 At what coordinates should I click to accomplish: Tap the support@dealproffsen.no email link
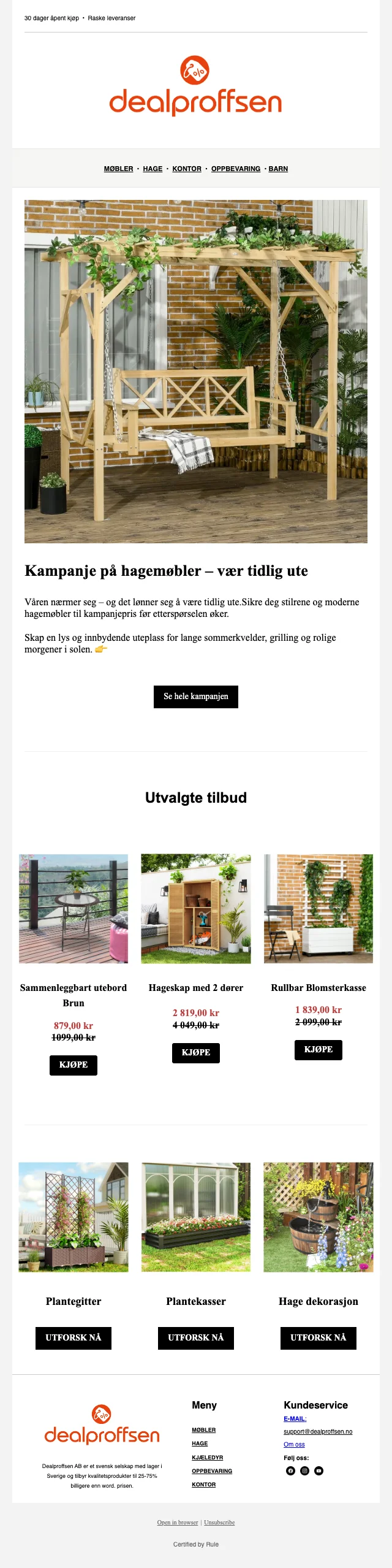pyautogui.click(x=318, y=1431)
